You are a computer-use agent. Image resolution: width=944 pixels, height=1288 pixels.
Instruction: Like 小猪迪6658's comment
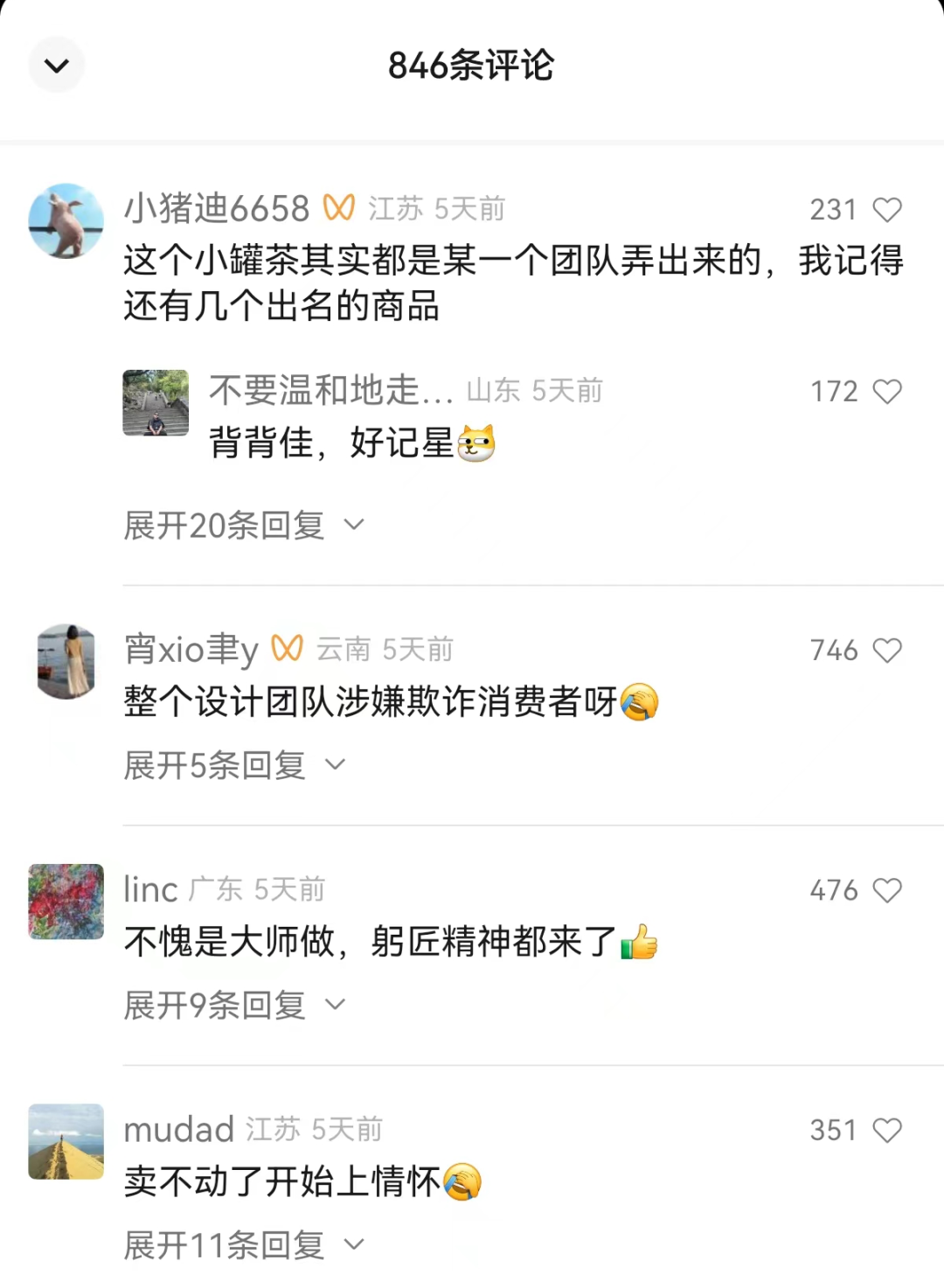tap(887, 210)
